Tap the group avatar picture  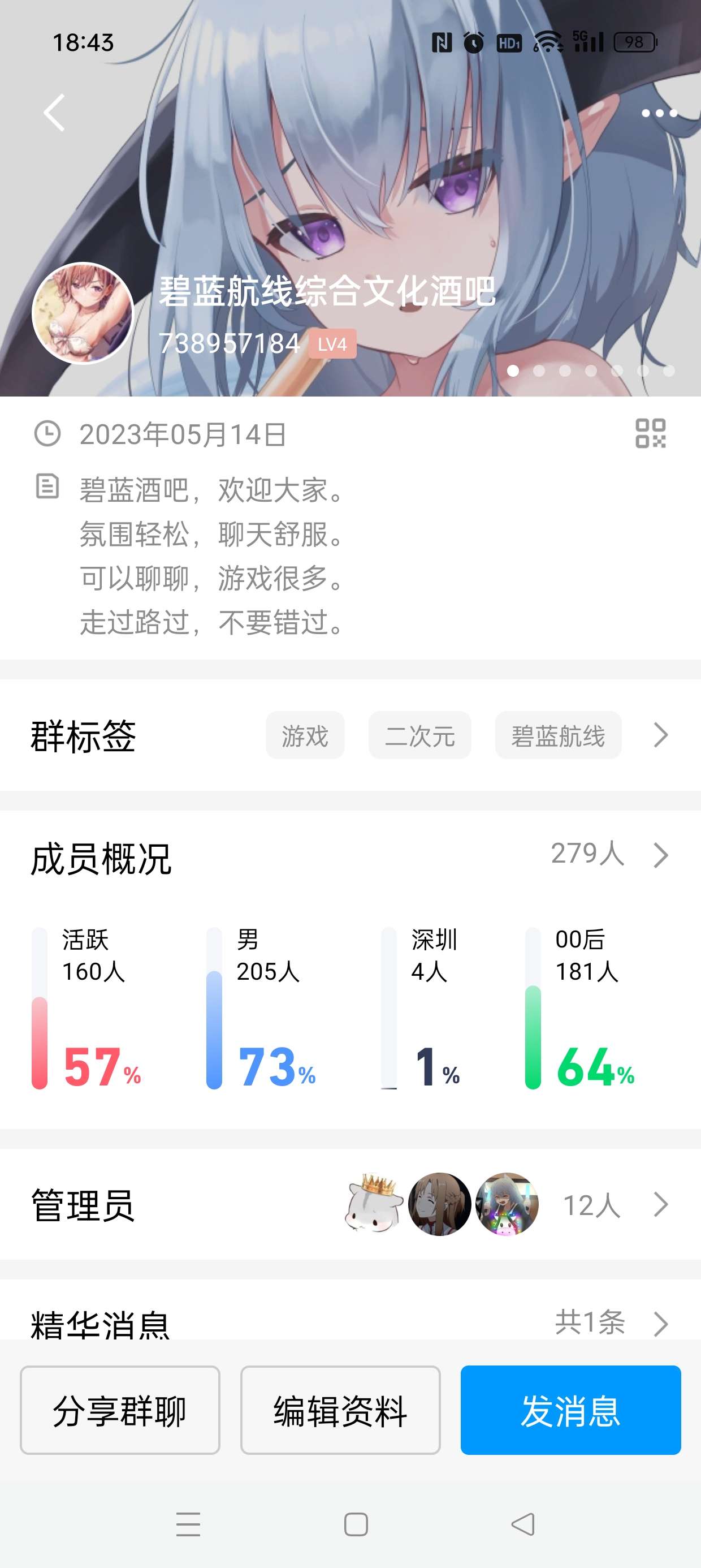(83, 313)
